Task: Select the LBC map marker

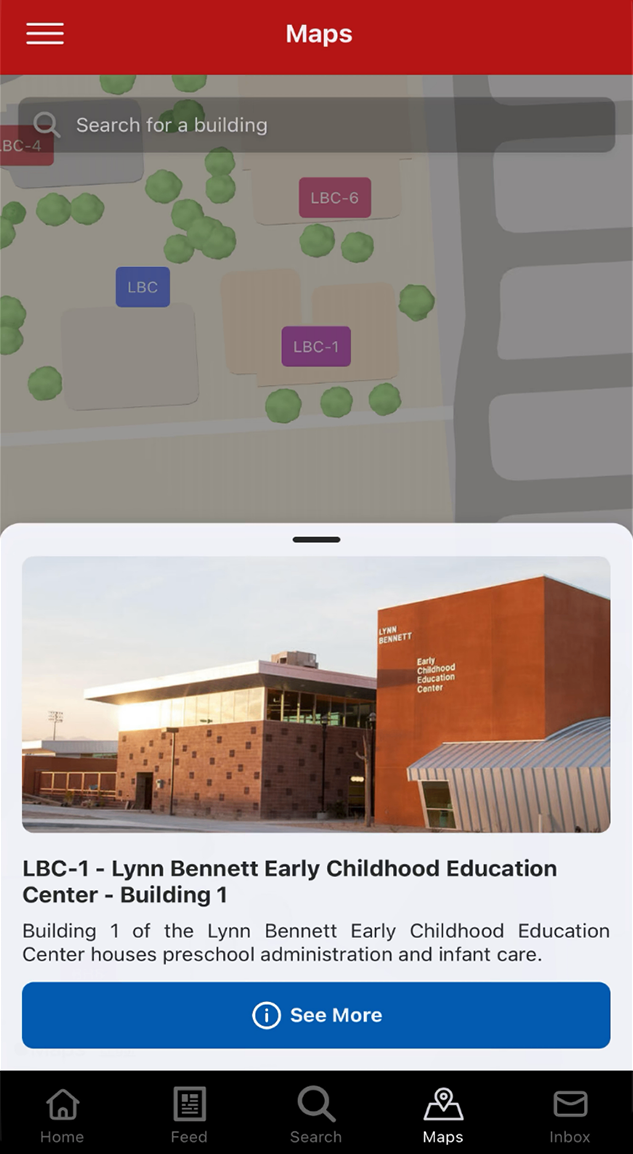Action: tap(143, 287)
